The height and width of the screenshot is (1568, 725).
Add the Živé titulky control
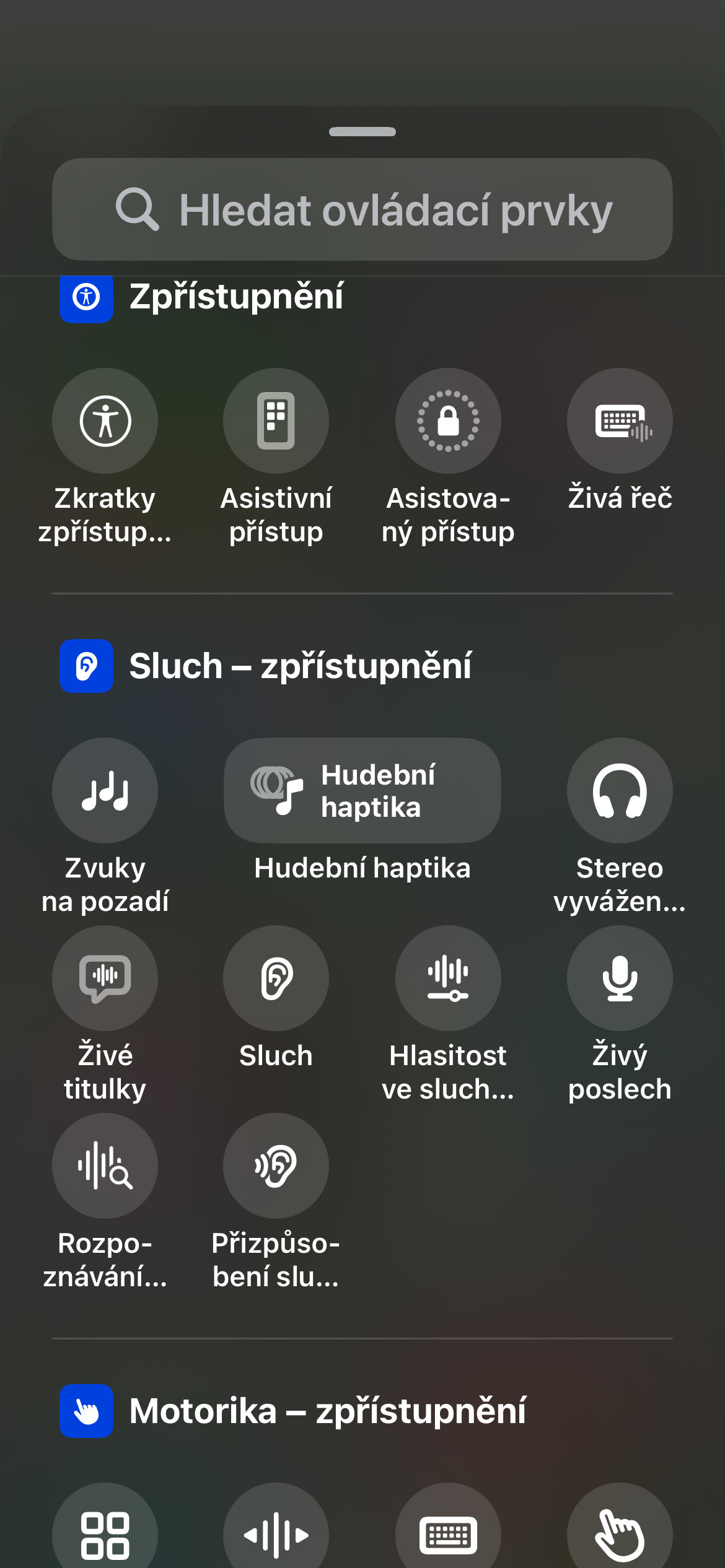click(105, 978)
